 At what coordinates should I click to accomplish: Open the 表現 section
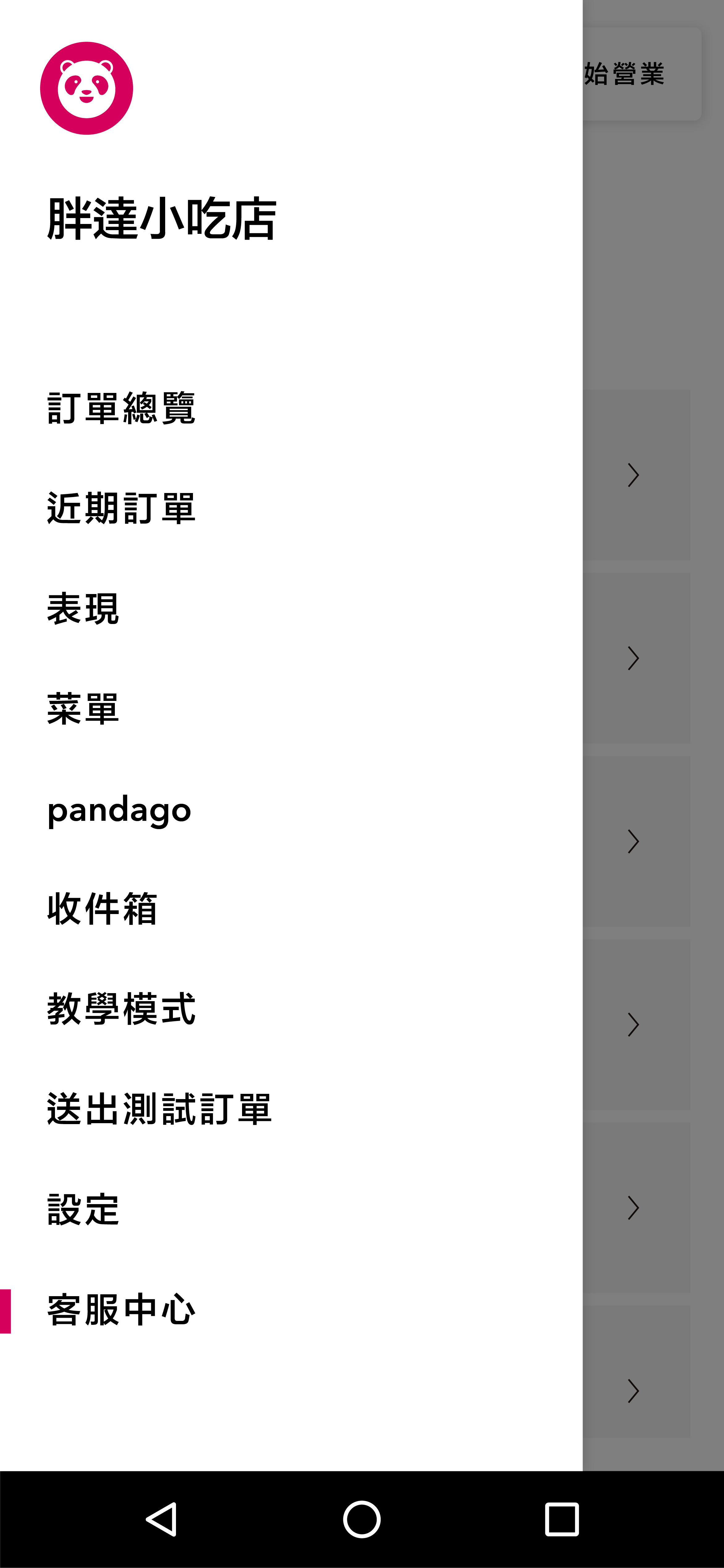(291, 609)
